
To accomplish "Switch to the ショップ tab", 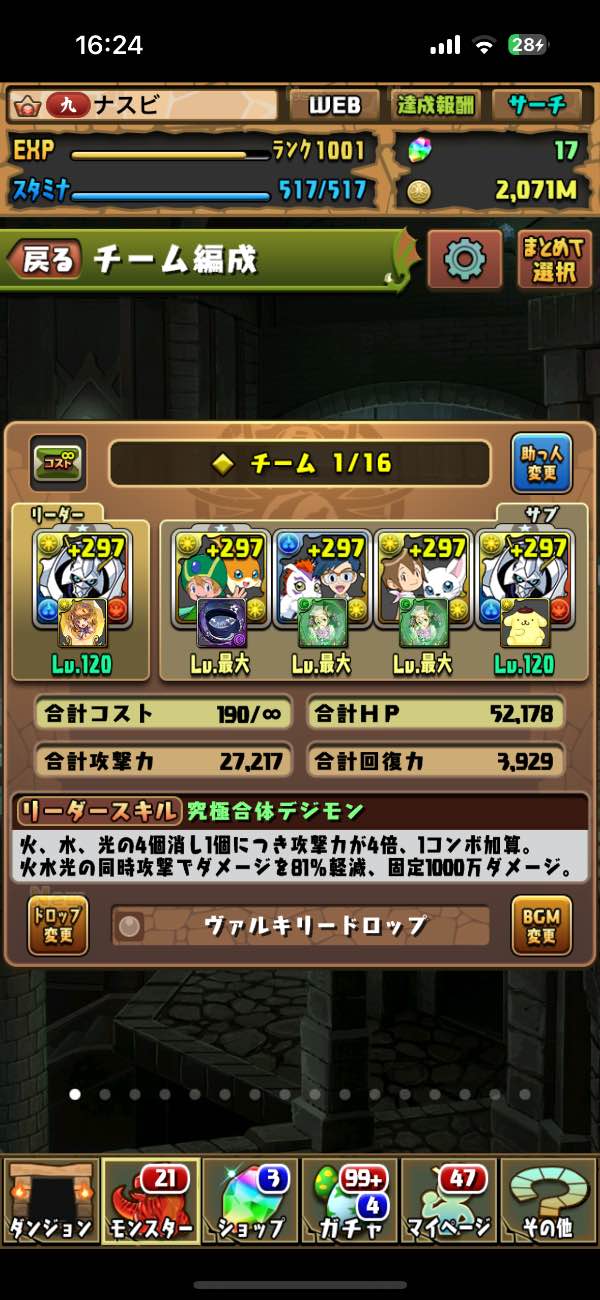I will (250, 1200).
